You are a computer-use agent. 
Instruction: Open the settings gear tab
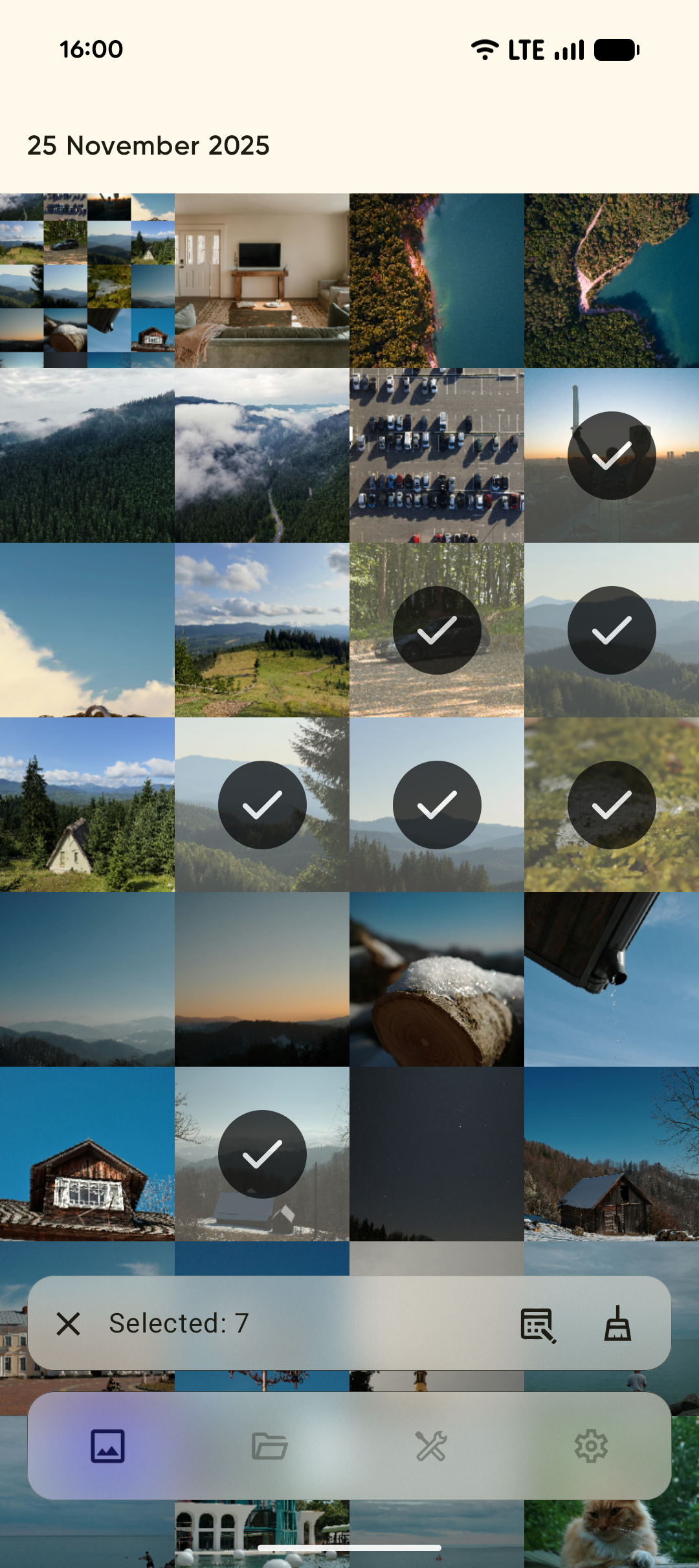click(x=591, y=1446)
